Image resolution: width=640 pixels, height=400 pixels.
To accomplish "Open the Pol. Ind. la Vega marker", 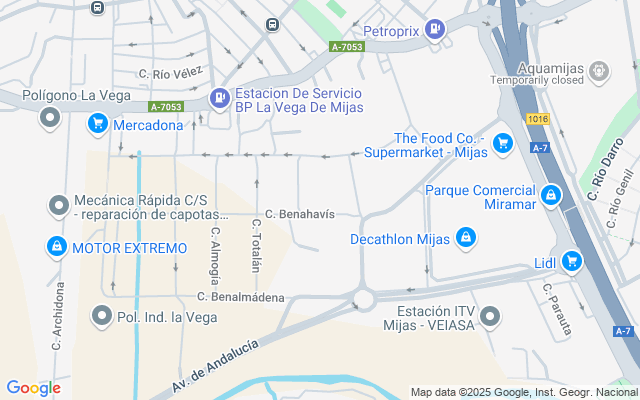I will coord(101,317).
